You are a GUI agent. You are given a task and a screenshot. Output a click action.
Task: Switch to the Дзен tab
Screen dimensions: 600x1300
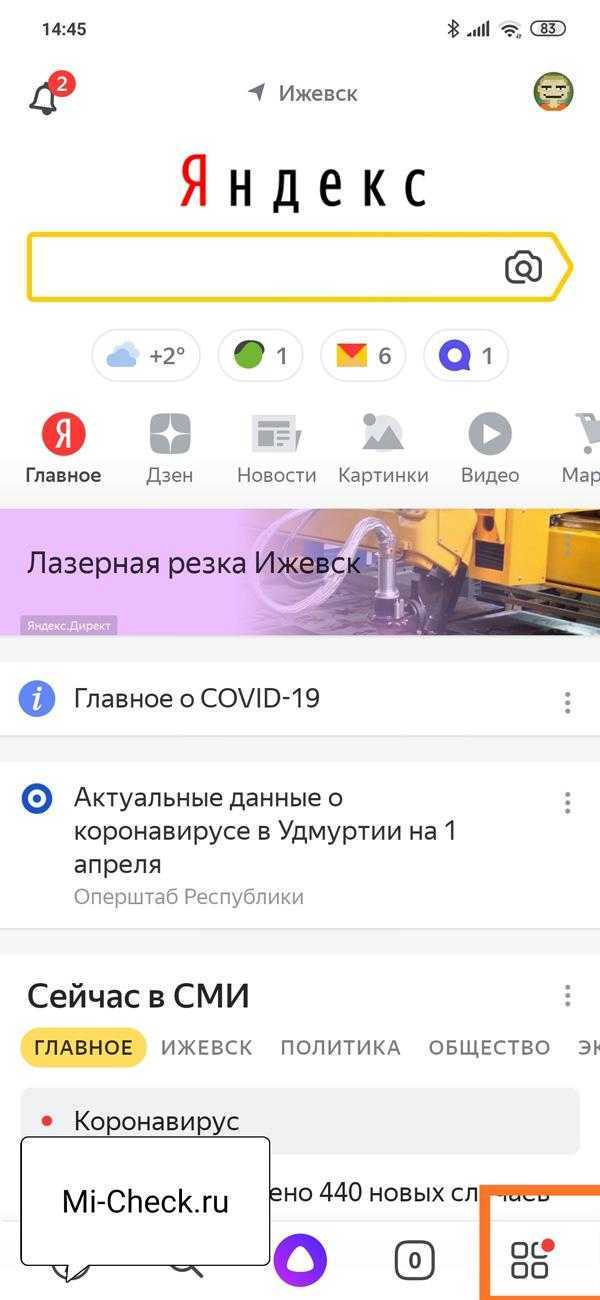click(170, 449)
